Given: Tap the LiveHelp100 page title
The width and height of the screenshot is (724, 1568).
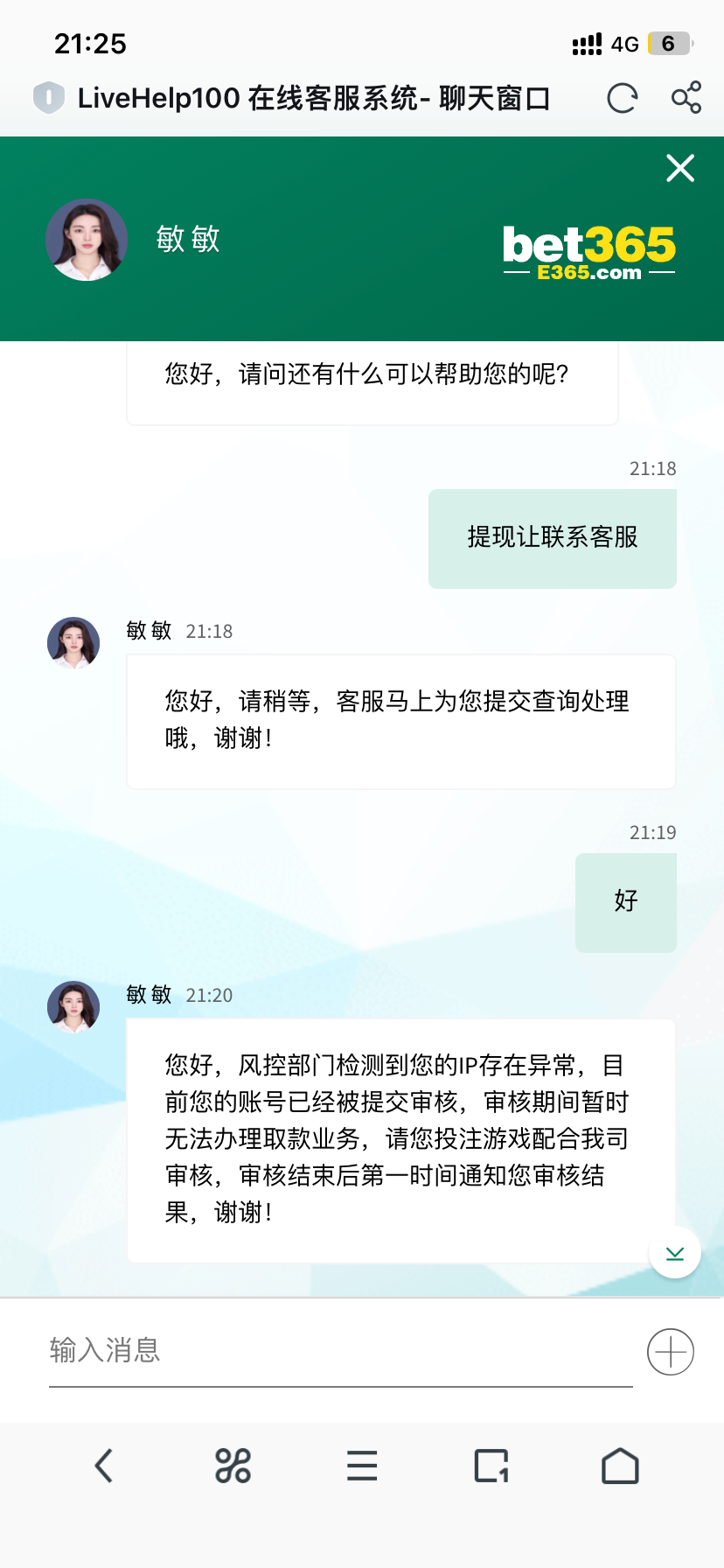Looking at the screenshot, I should pos(313,99).
